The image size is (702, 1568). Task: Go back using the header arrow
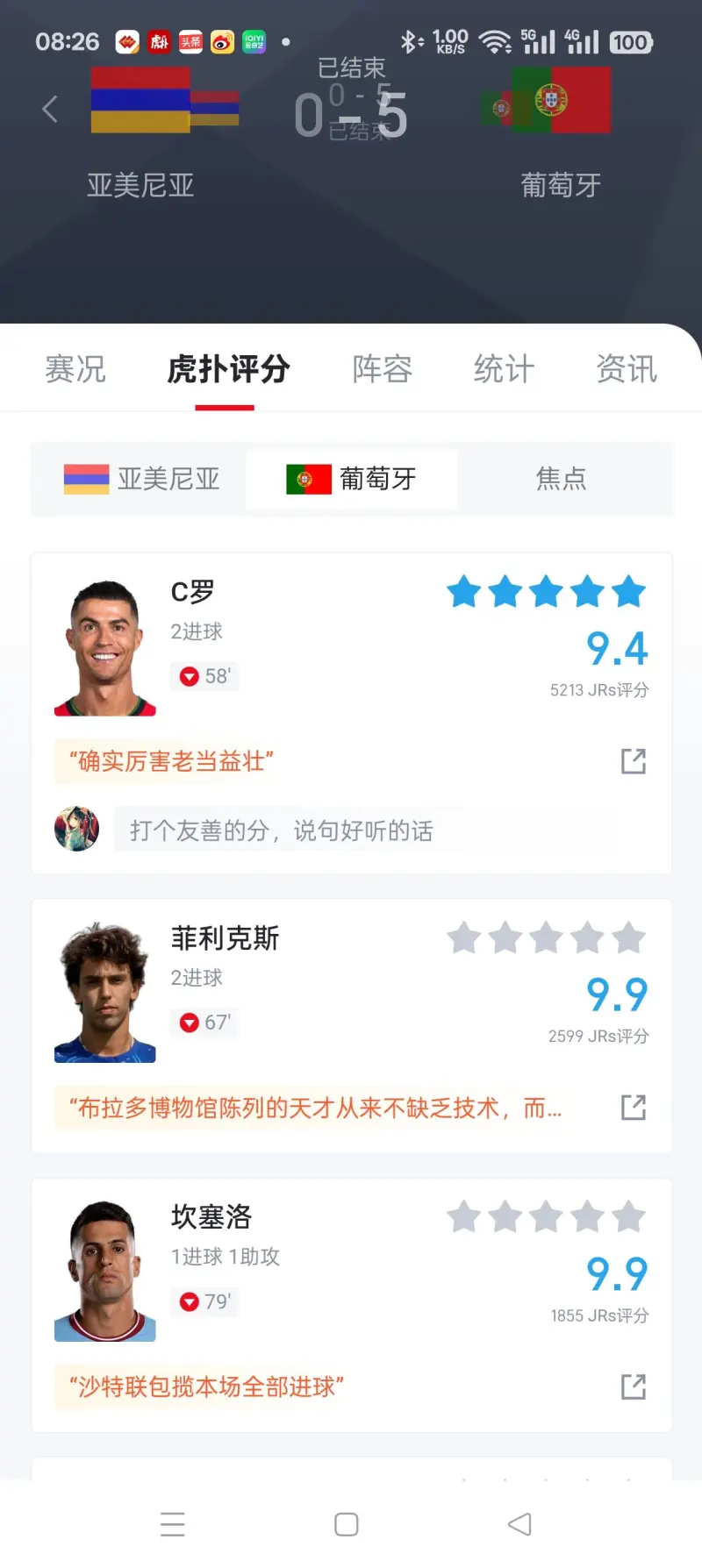click(50, 110)
